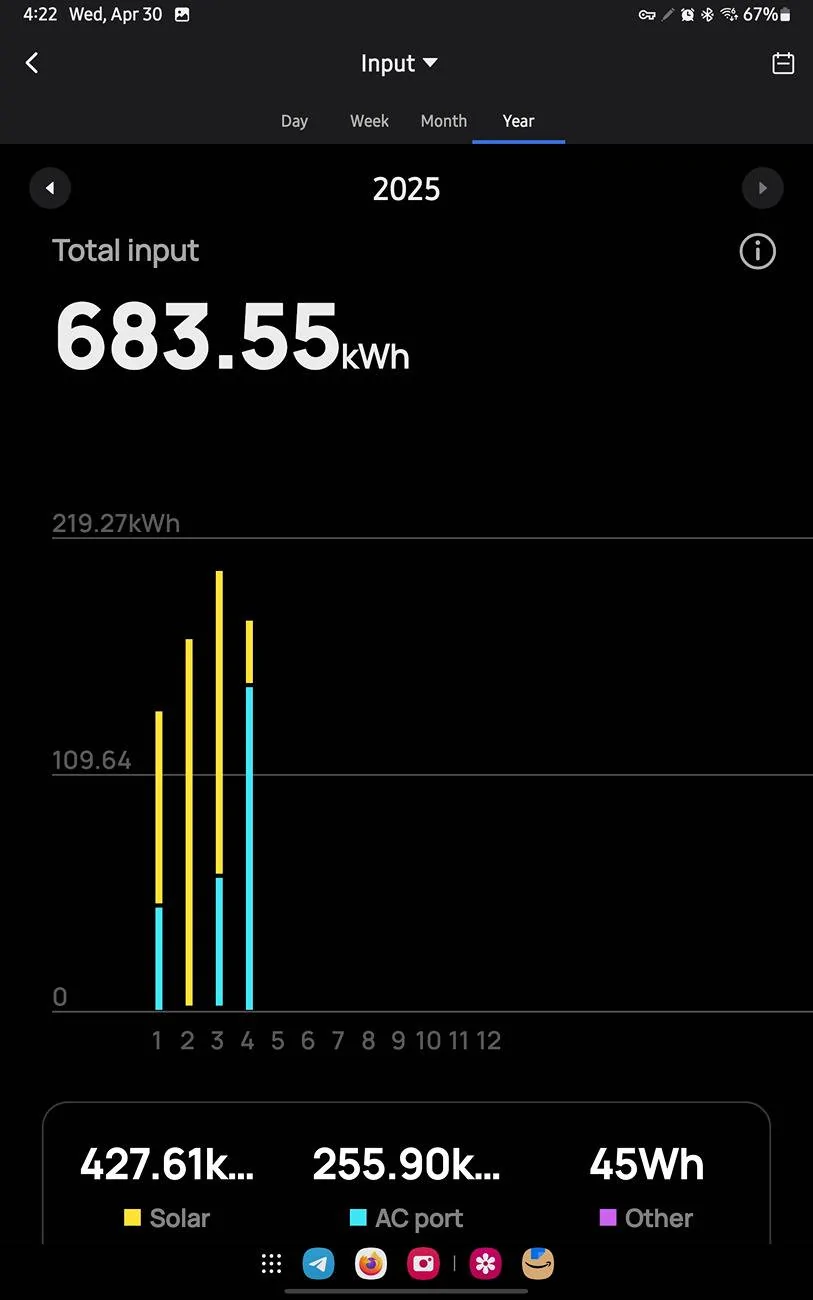This screenshot has height=1300, width=813.
Task: Open the app drawer grid icon
Action: [x=271, y=1264]
